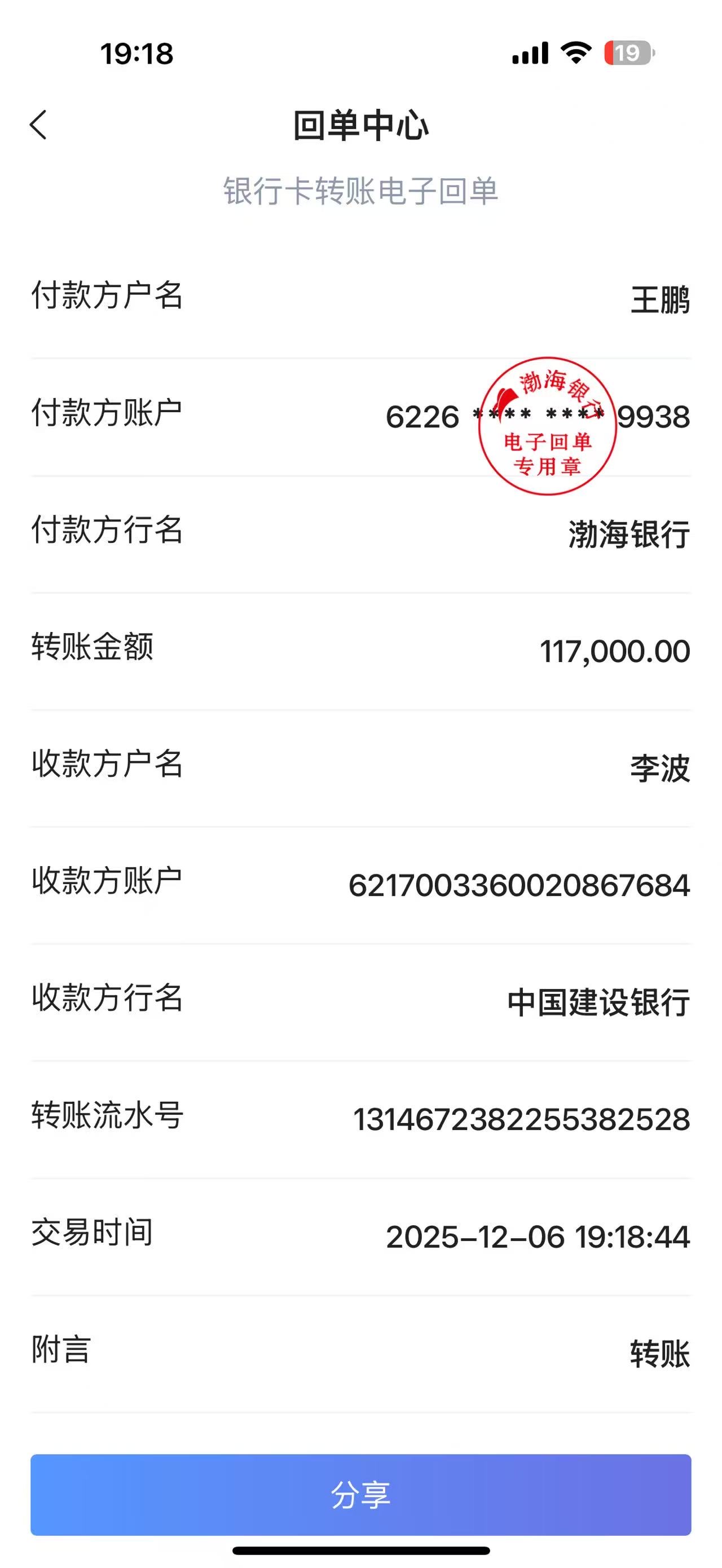Go back from the 回单中心 page
The height and width of the screenshot is (1568, 722).
coord(38,125)
